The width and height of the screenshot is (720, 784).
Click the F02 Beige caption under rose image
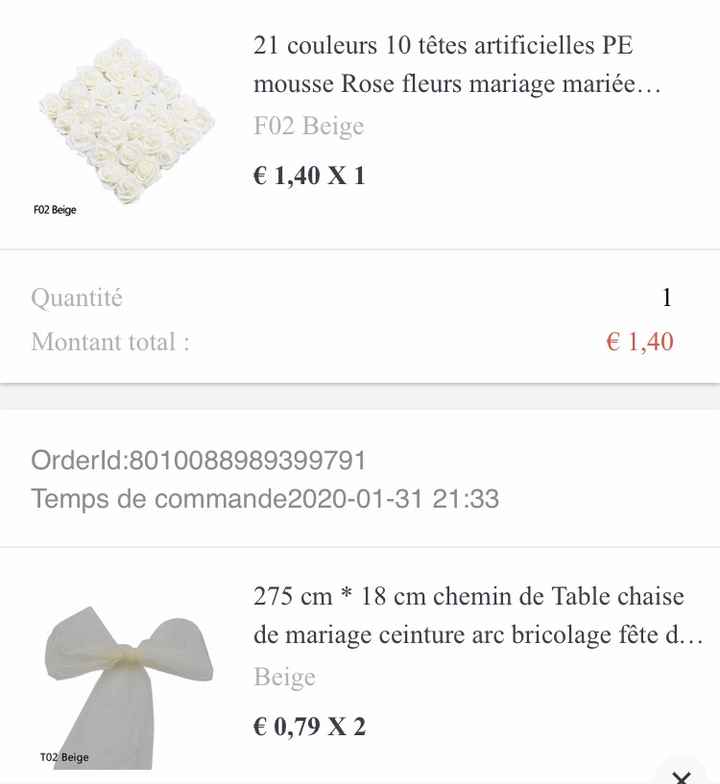pos(53,210)
